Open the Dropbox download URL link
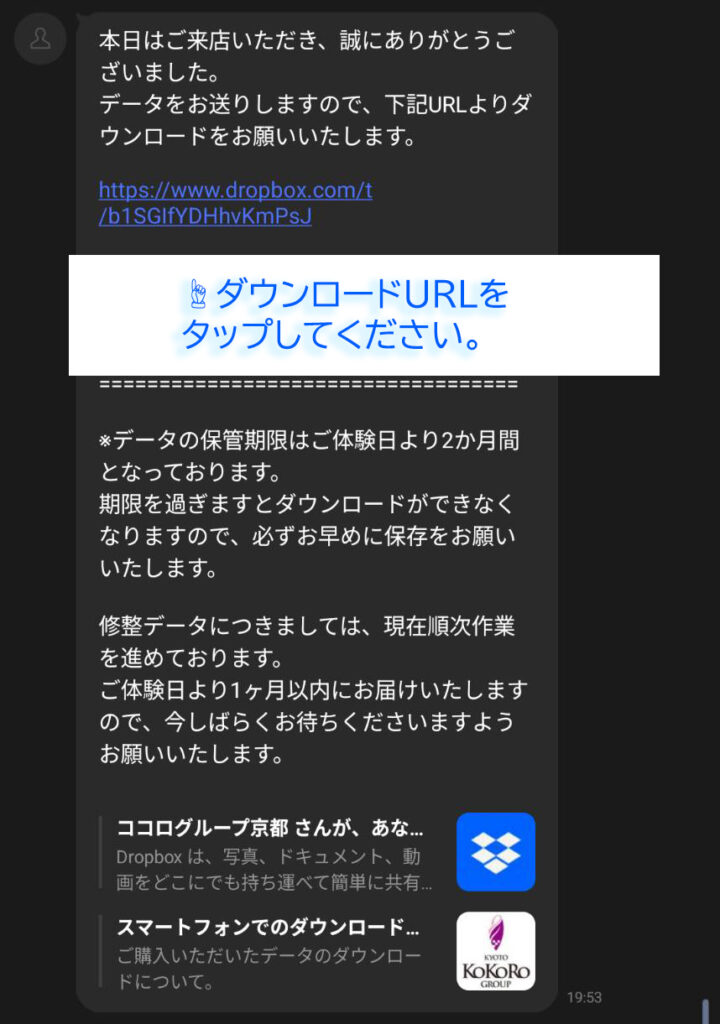 point(235,202)
